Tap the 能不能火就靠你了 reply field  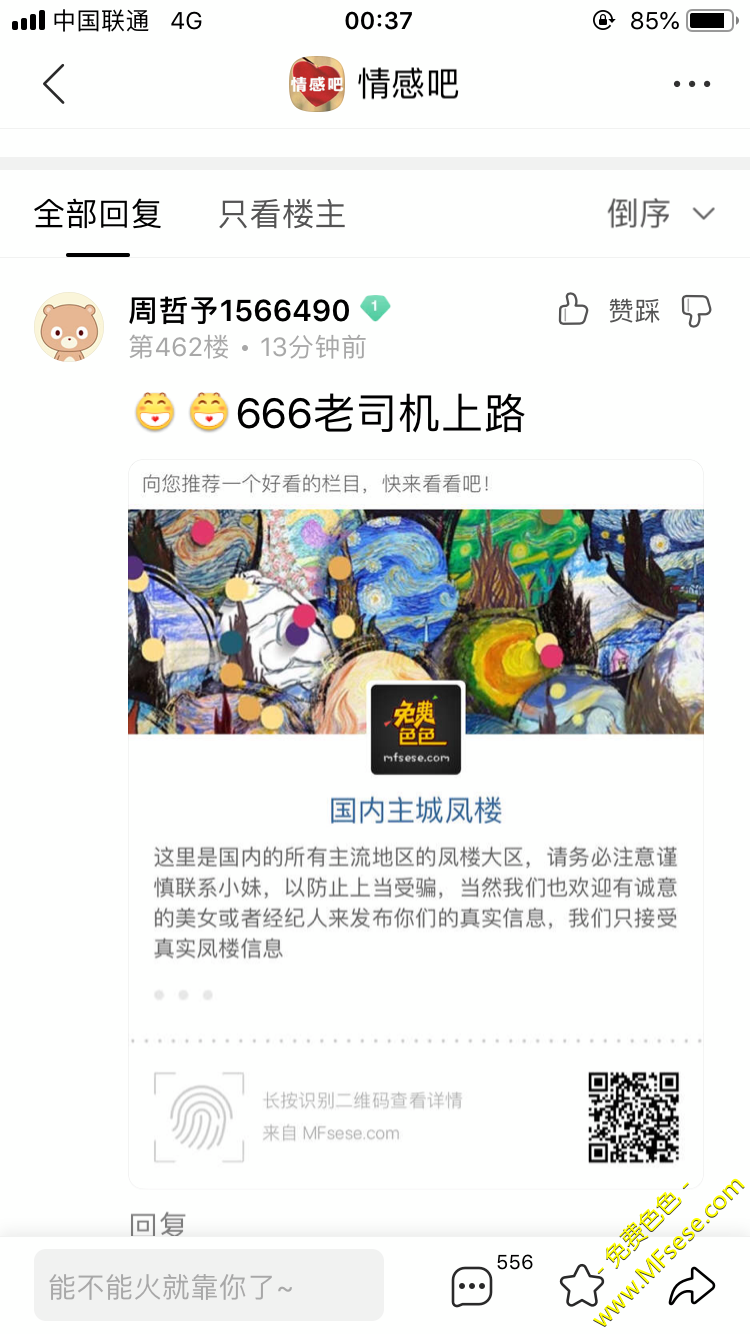208,1285
